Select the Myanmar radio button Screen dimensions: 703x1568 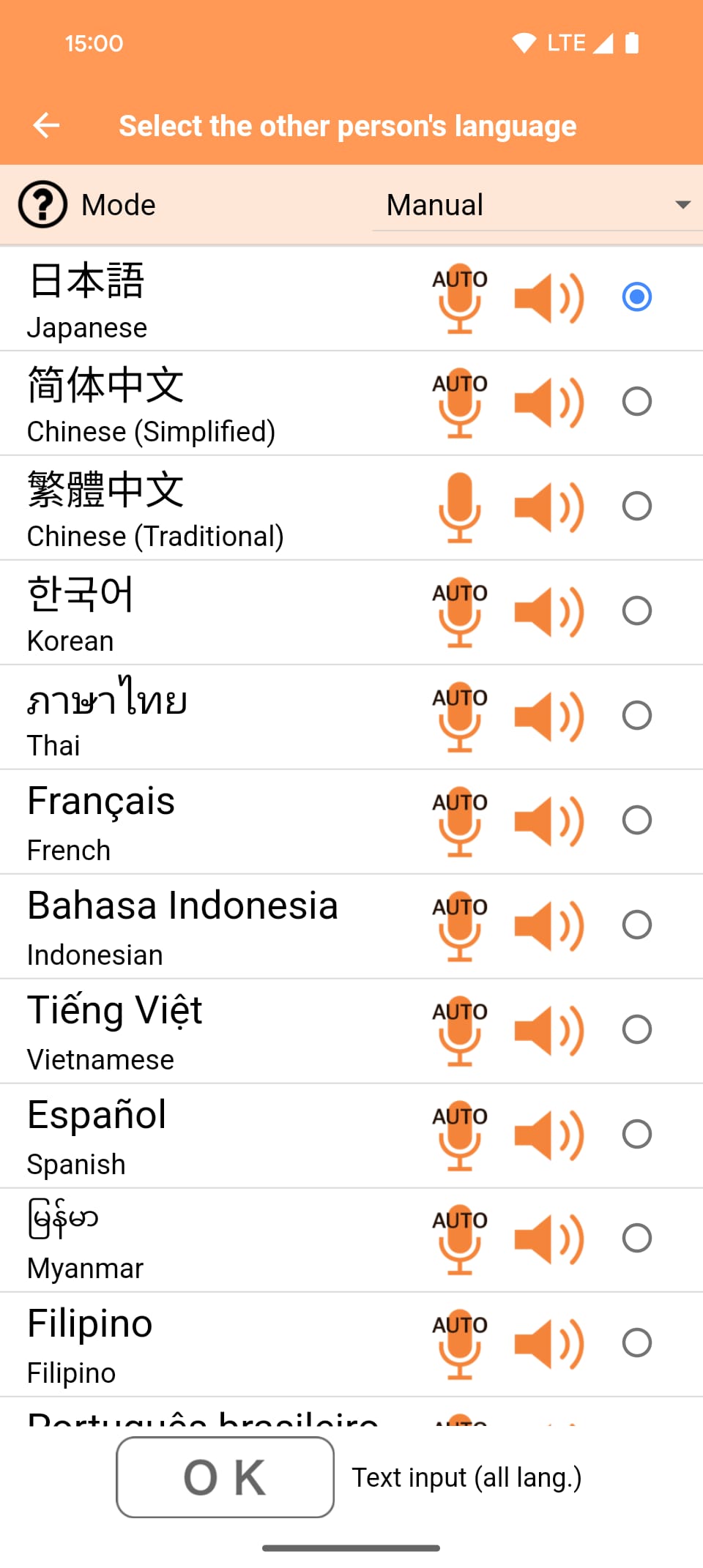coord(636,1238)
